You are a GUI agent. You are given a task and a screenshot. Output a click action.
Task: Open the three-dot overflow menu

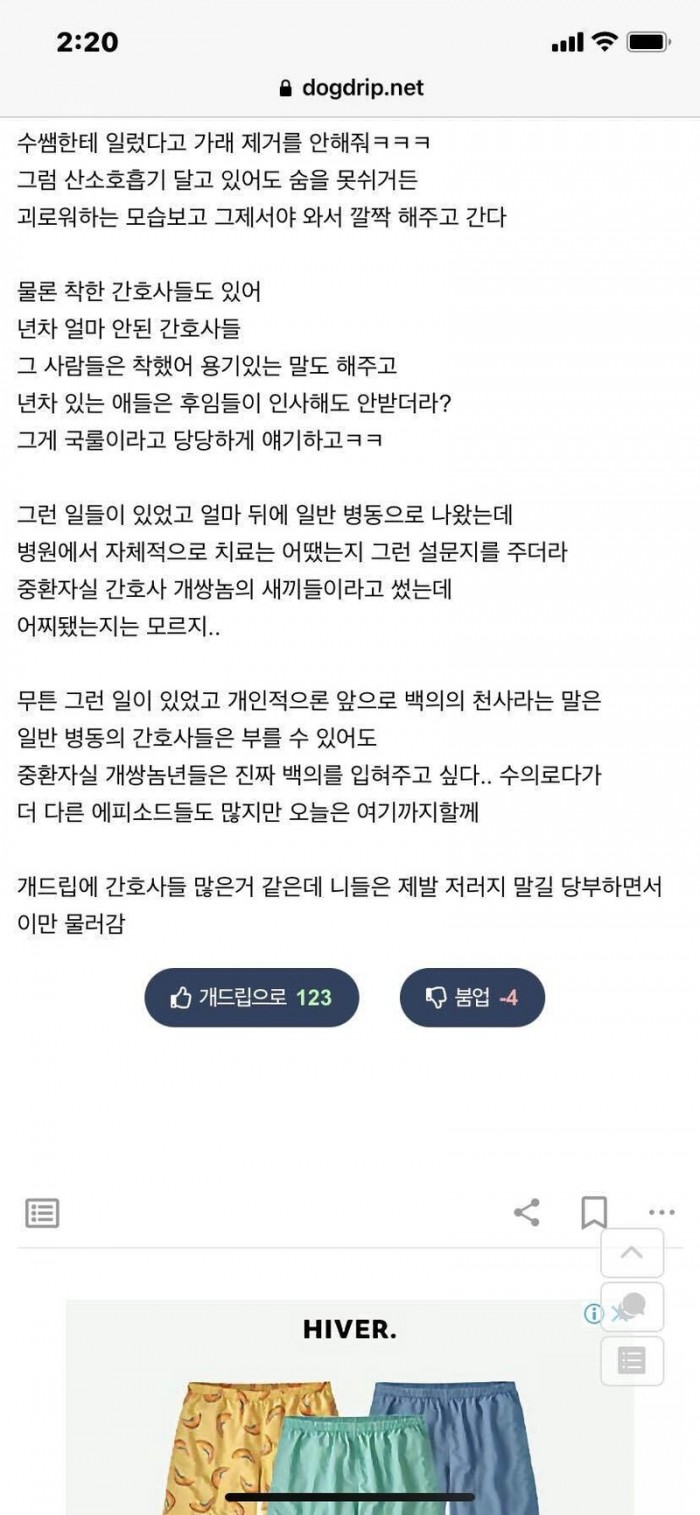[x=661, y=1213]
